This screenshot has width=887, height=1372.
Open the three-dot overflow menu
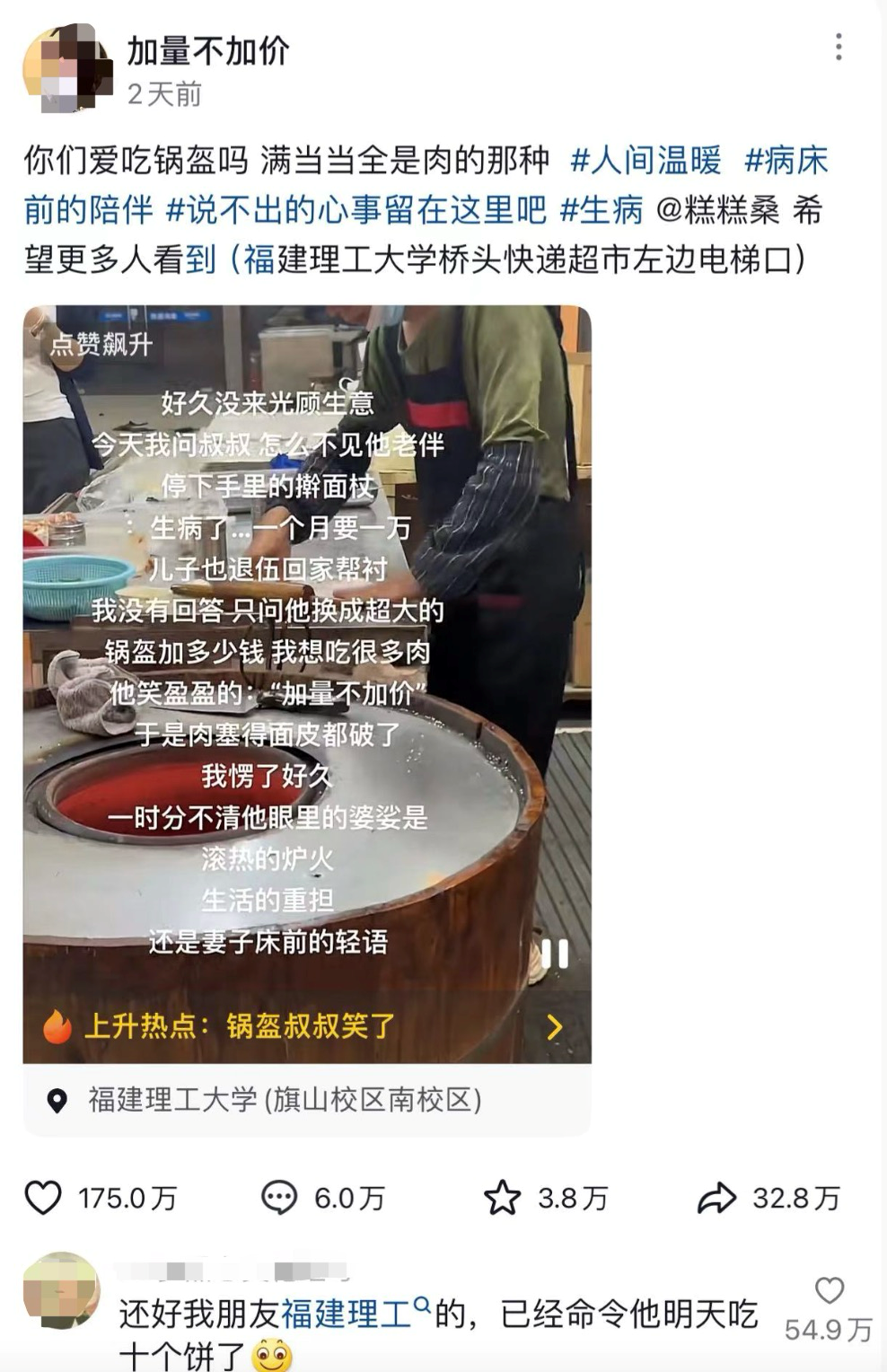[x=838, y=48]
